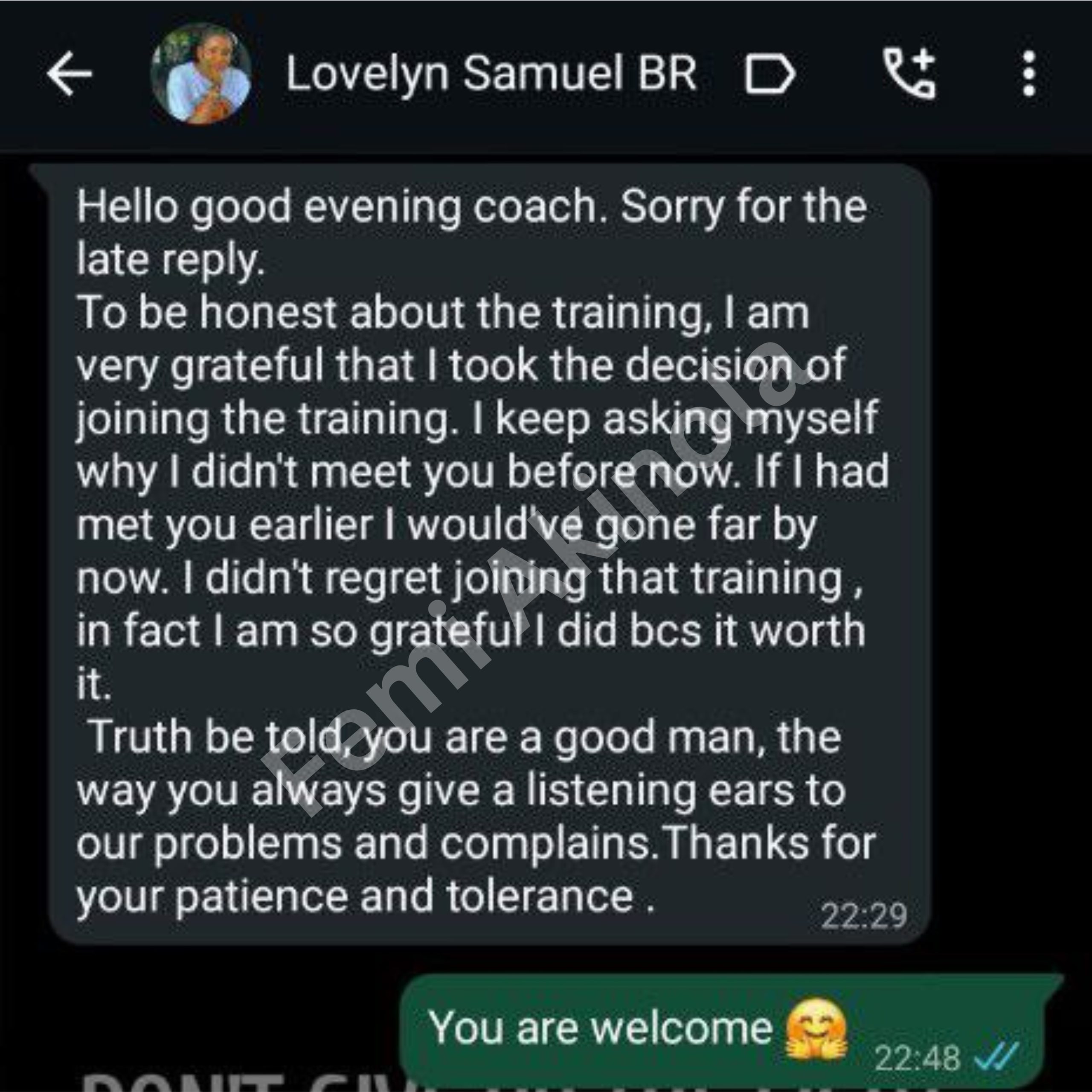Open the three-dot overflow menu
The width and height of the screenshot is (1092, 1092).
1029,73
